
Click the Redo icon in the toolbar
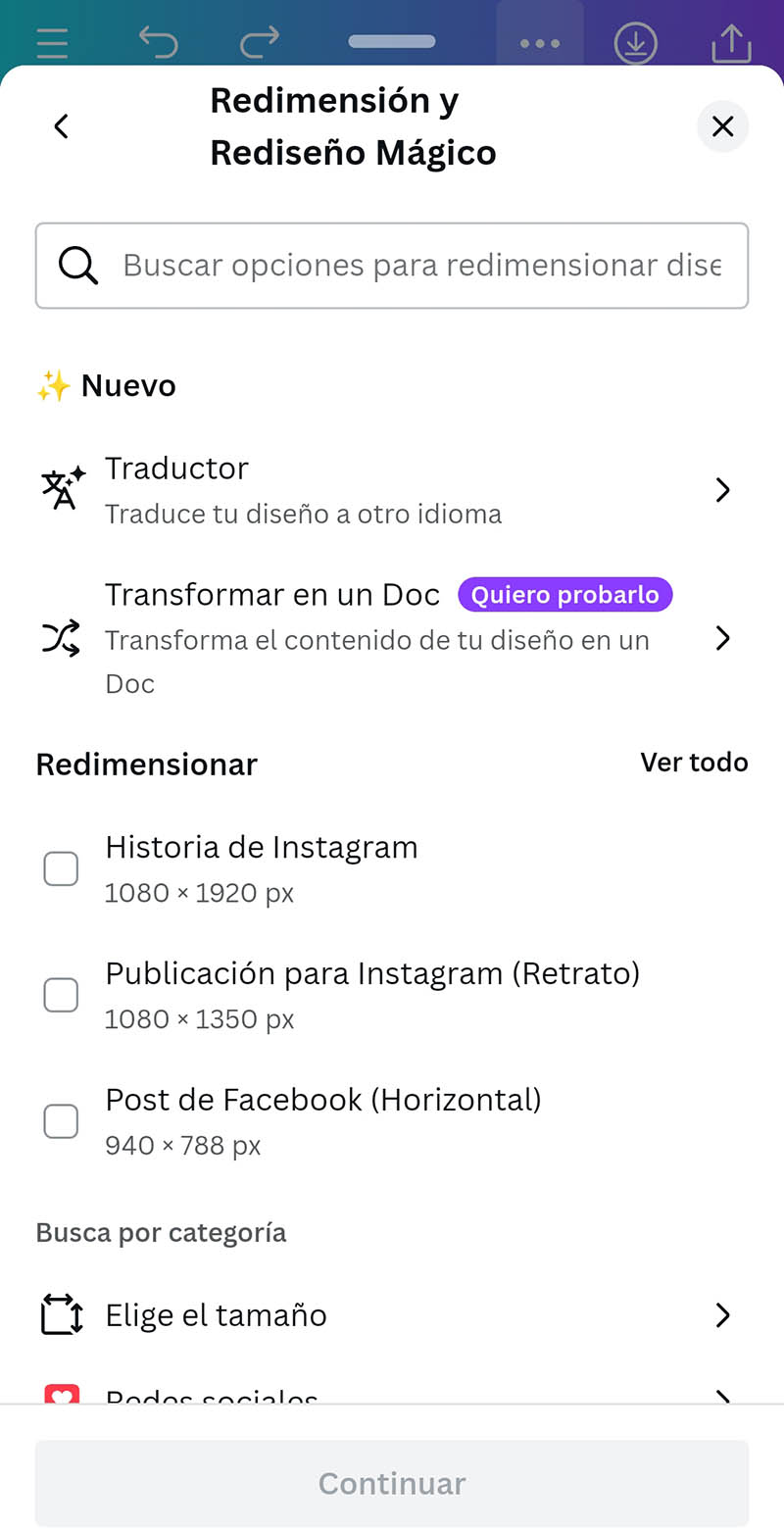[x=258, y=42]
